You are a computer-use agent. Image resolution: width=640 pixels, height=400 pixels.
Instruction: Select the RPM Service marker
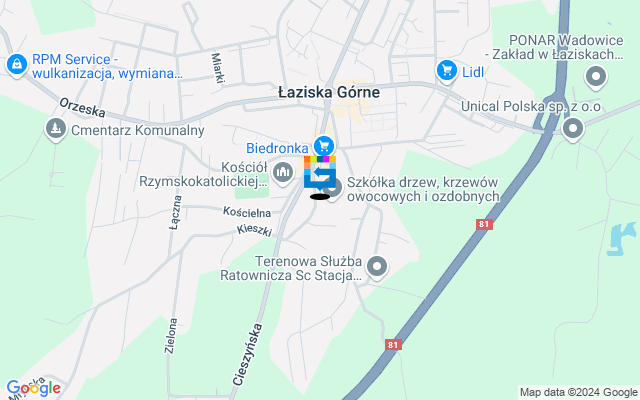point(16,65)
